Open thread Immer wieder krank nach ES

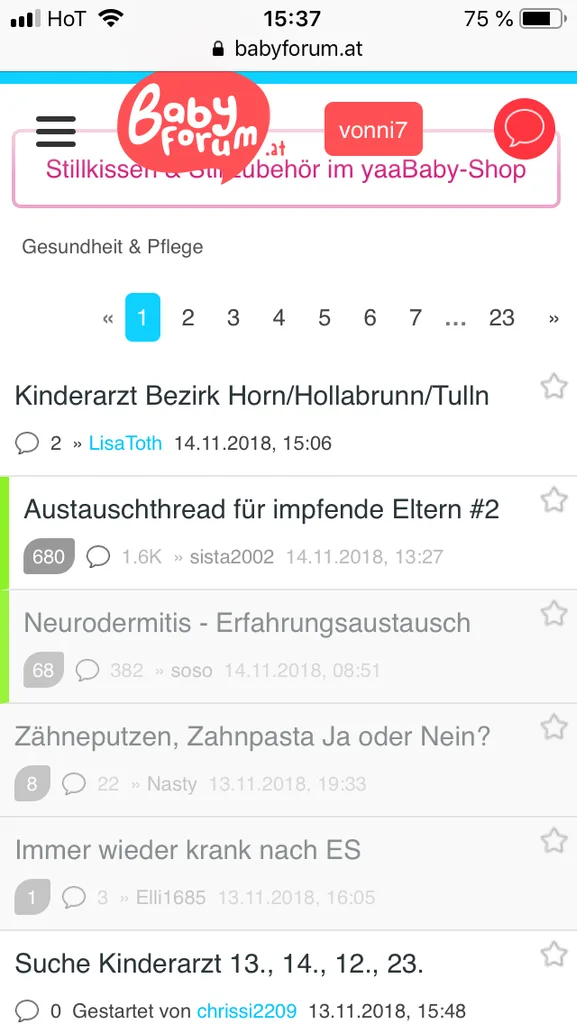coord(187,850)
